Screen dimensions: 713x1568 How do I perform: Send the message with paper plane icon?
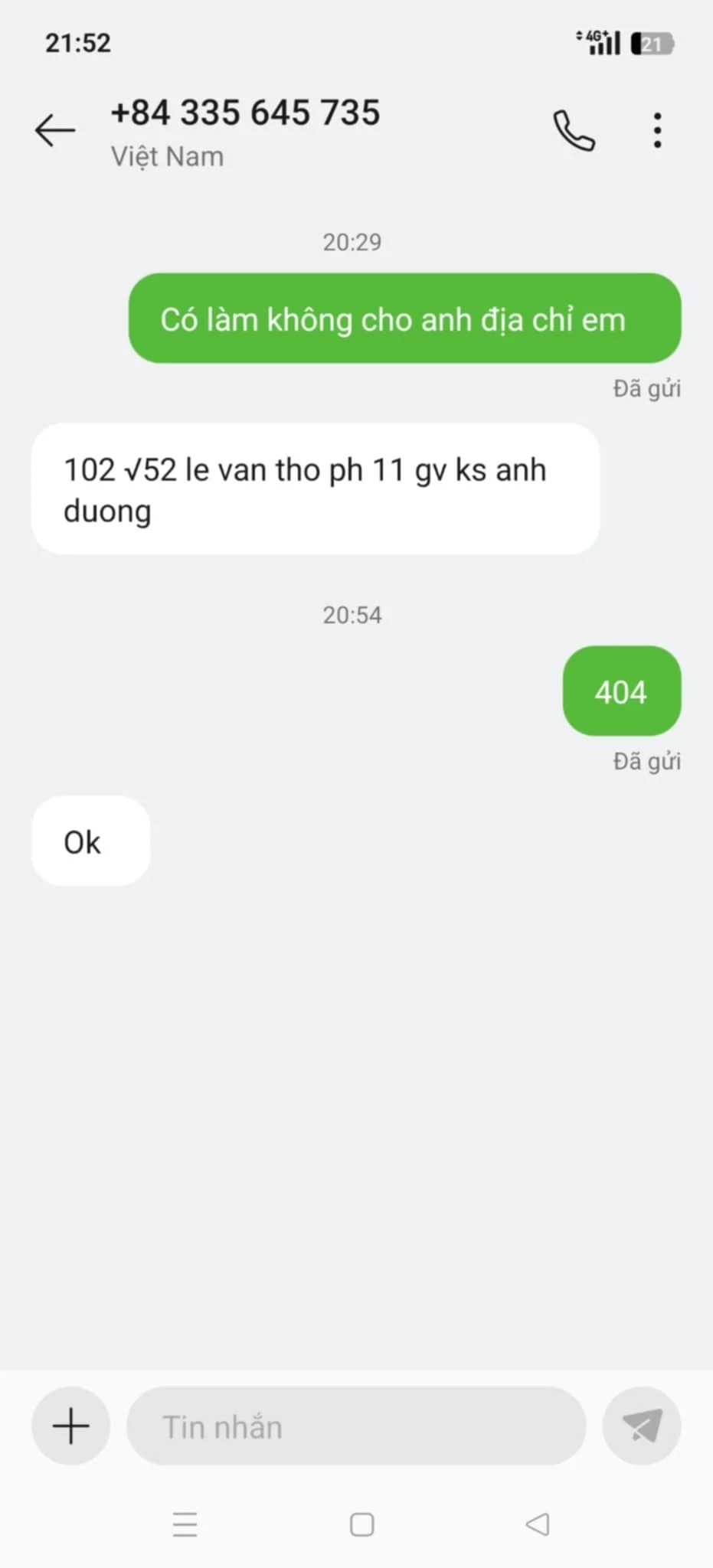point(642,1426)
